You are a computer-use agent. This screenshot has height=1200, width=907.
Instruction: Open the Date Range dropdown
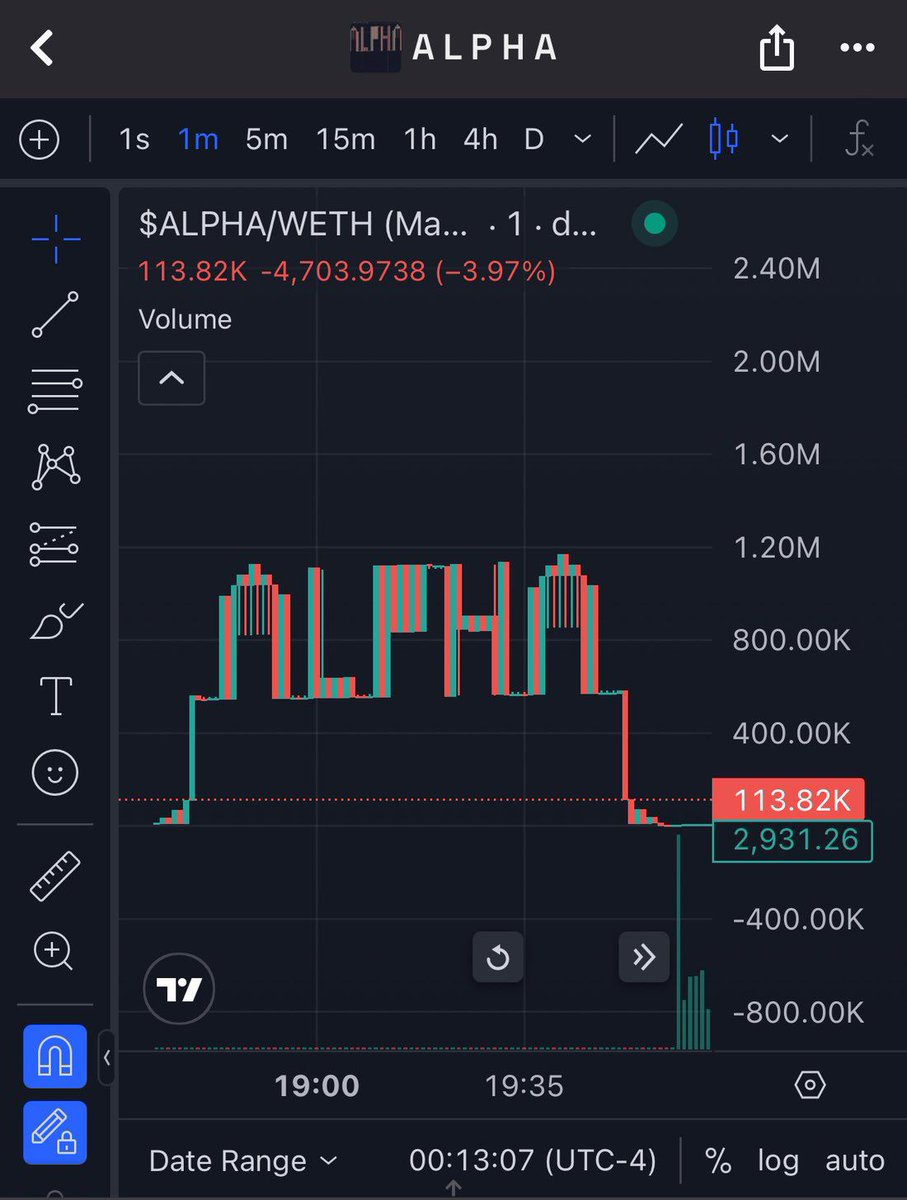pos(243,1161)
